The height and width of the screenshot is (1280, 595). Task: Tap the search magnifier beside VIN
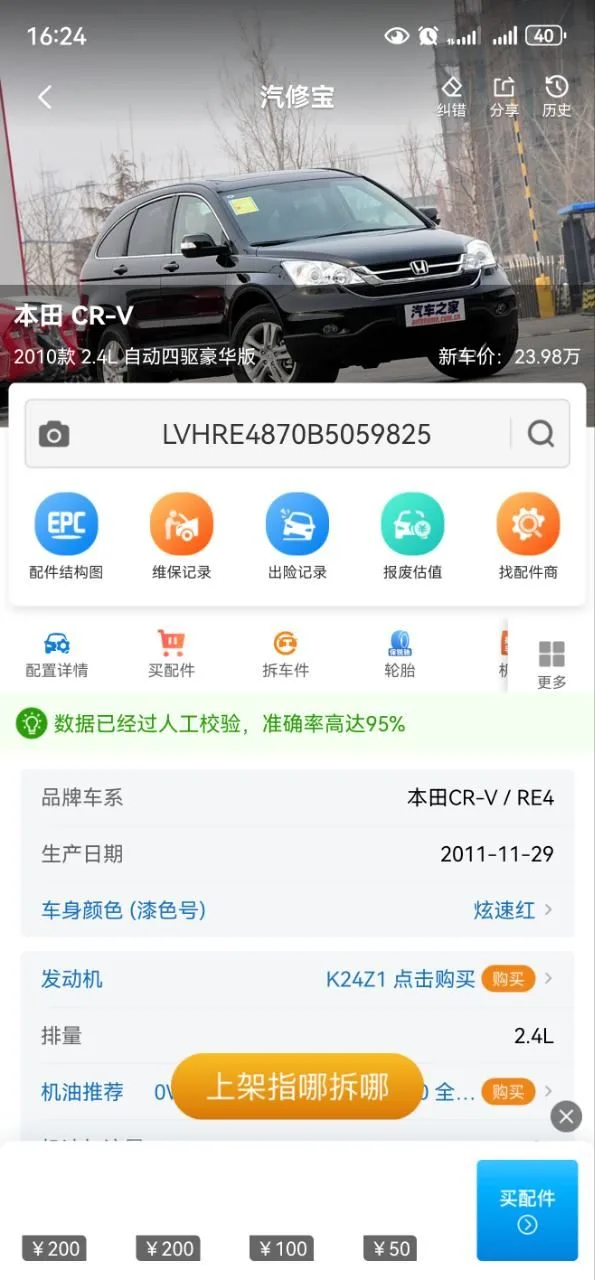[541, 434]
